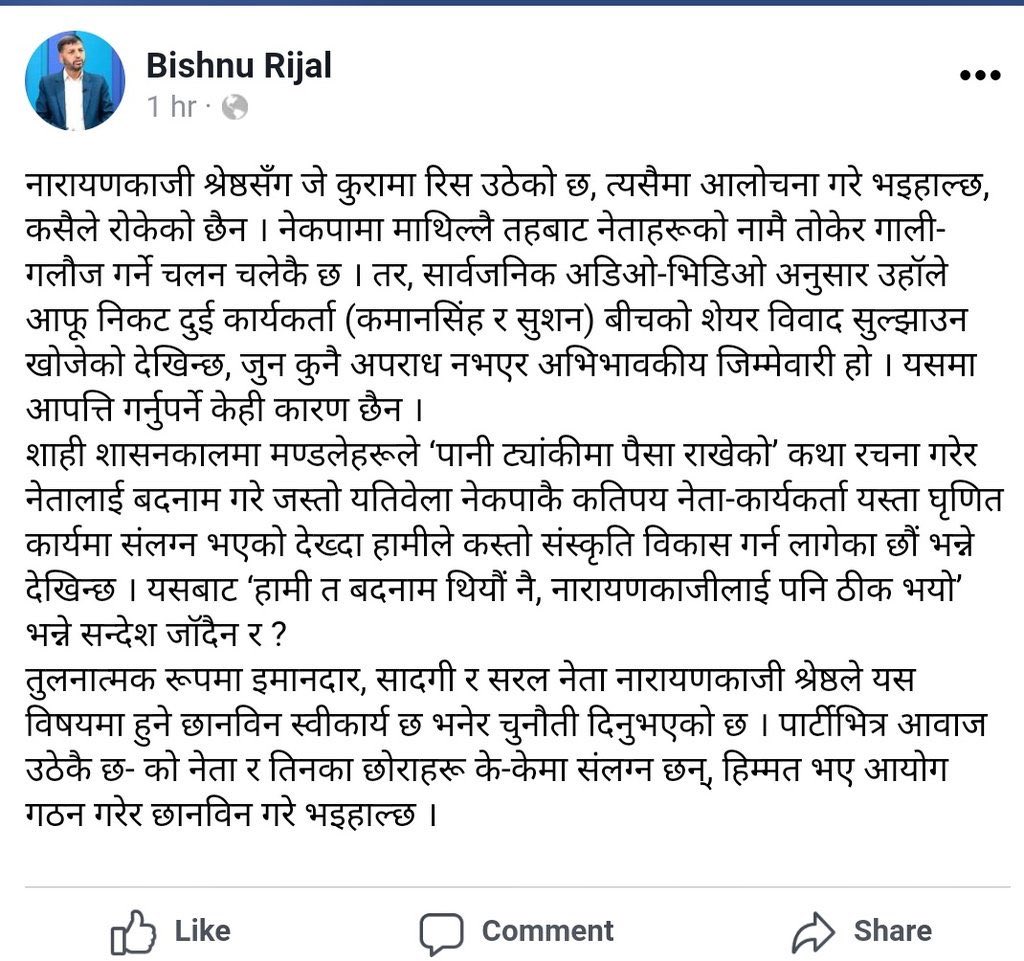Comment on this post
Image resolution: width=1024 pixels, height=961 pixels.
point(516,931)
